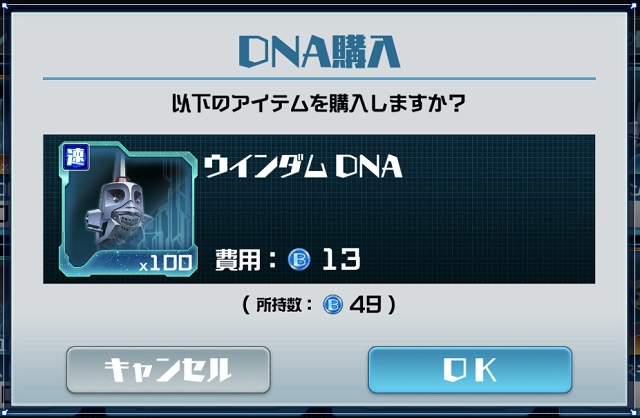This screenshot has width=640, height=418.
Task: Confirm the purchase by tapping OK
Action: click(x=469, y=370)
